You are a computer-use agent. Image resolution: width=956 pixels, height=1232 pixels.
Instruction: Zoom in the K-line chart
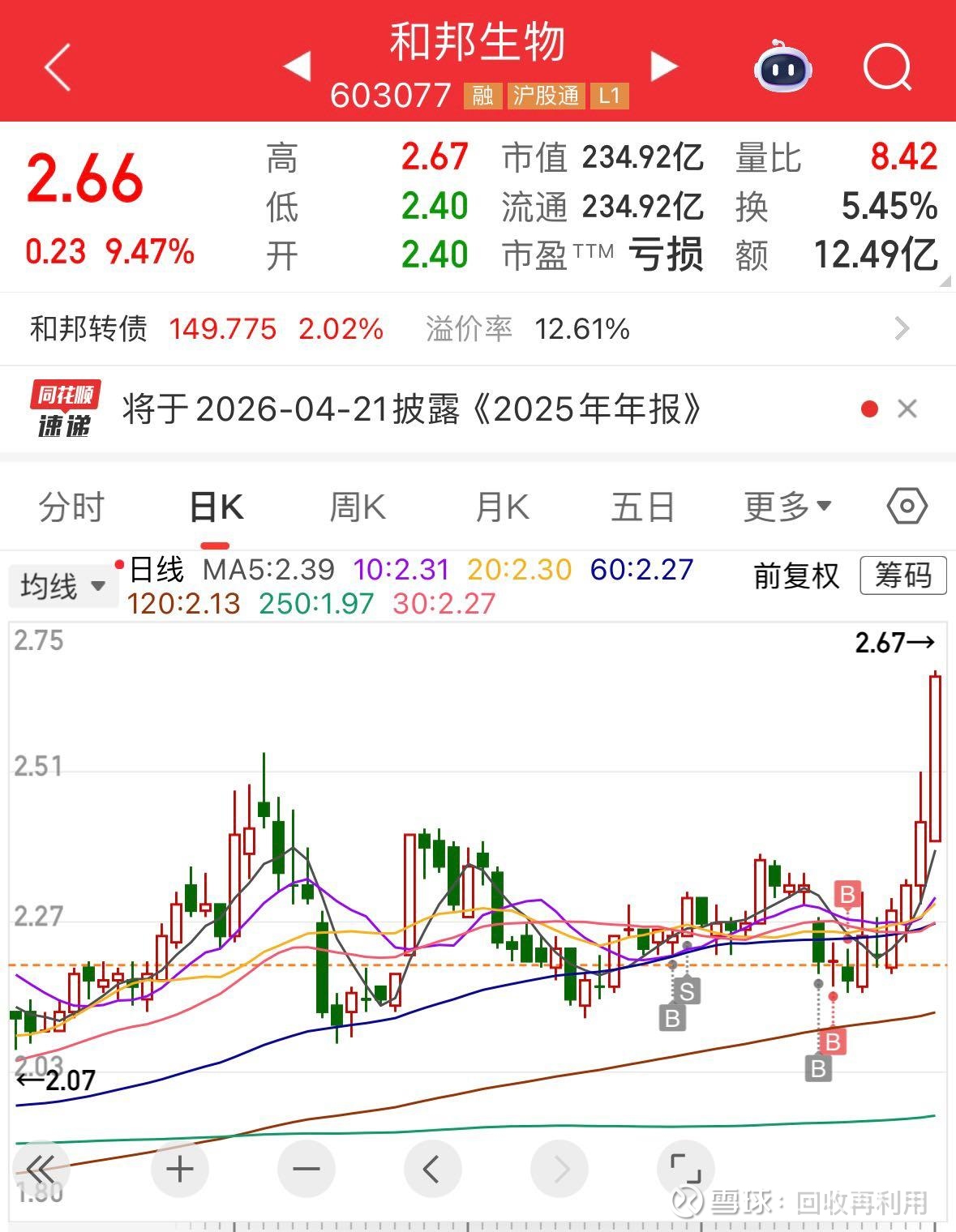click(180, 1169)
